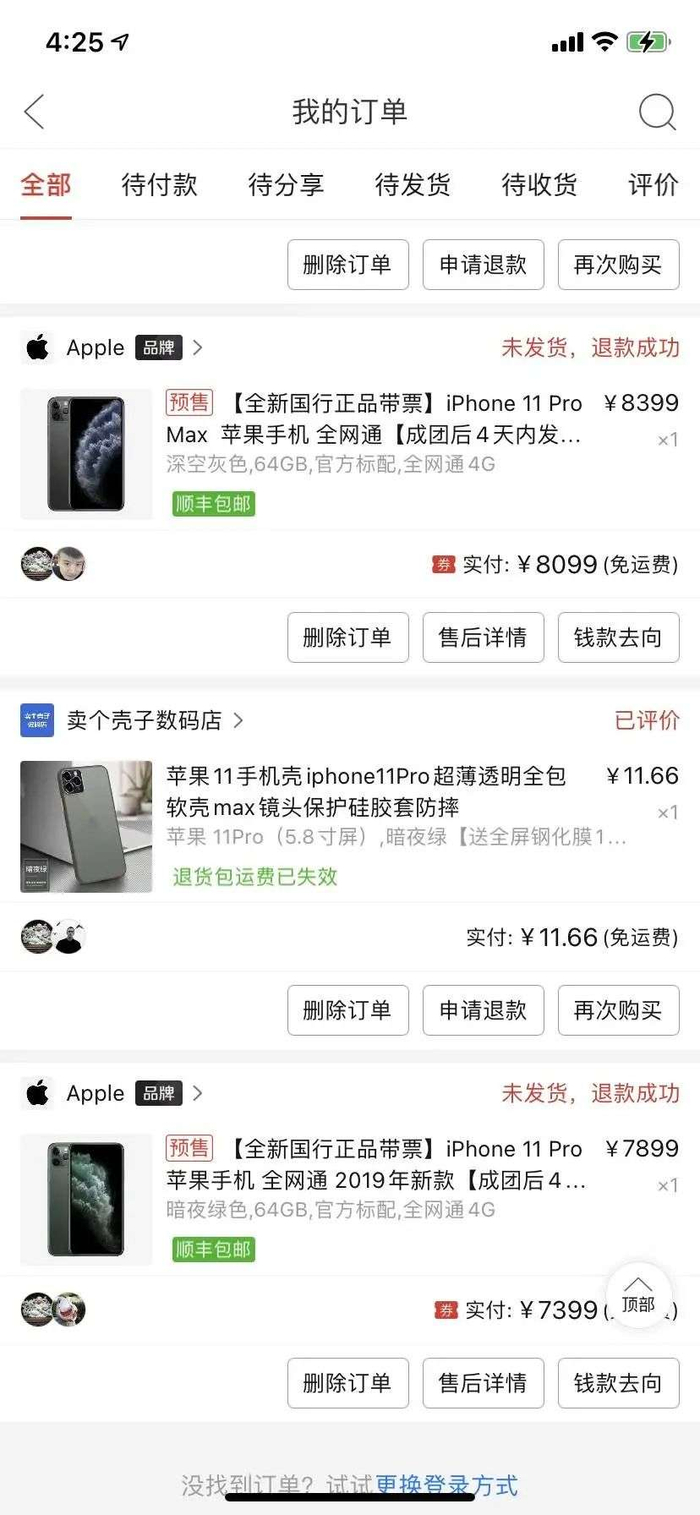The width and height of the screenshot is (700, 1515).
Task: Select the 待发货 tab
Action: (x=412, y=185)
